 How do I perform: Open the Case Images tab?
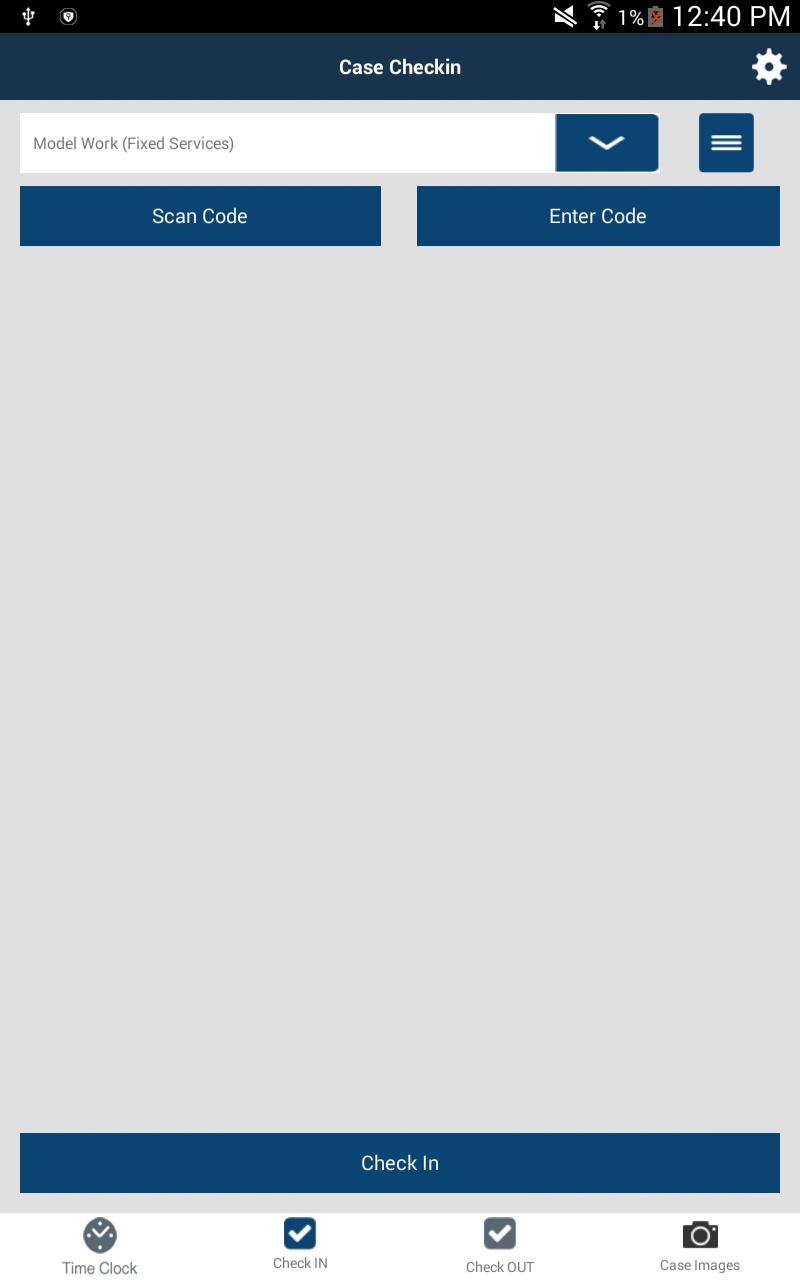(700, 1246)
